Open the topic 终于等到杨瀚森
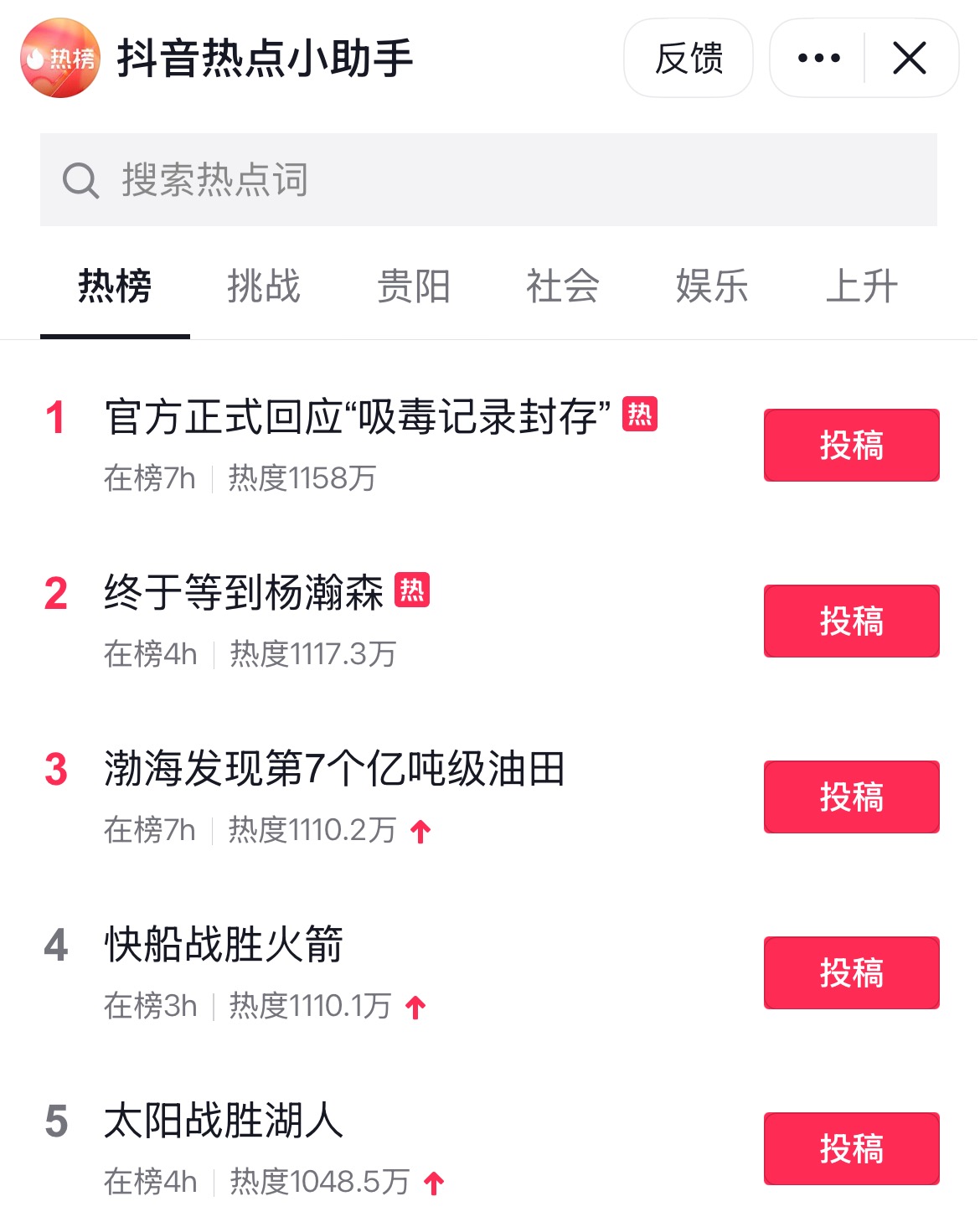Image resolution: width=980 pixels, height=1222 pixels. tap(243, 593)
